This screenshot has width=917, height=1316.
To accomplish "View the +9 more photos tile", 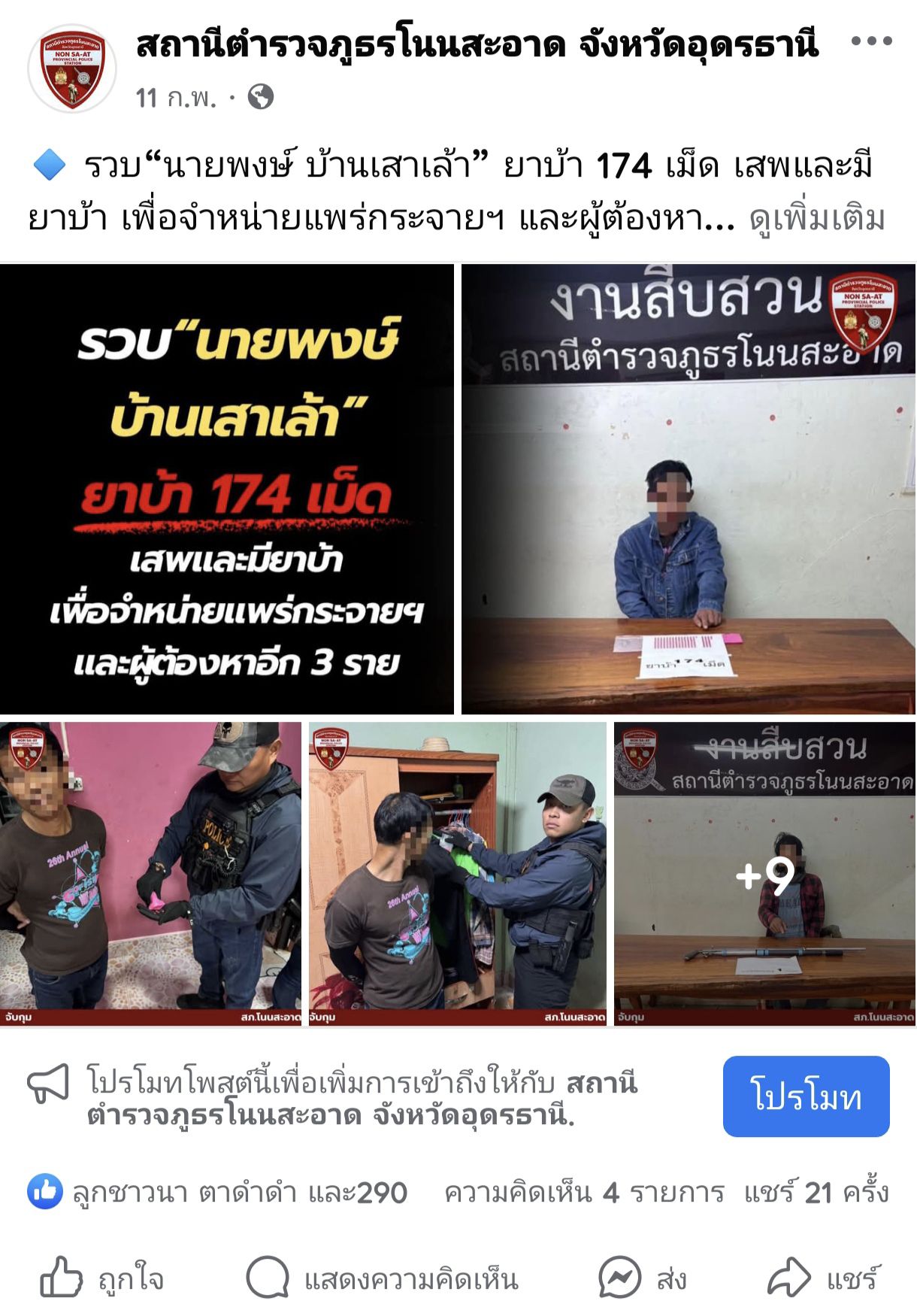I will pos(764,873).
